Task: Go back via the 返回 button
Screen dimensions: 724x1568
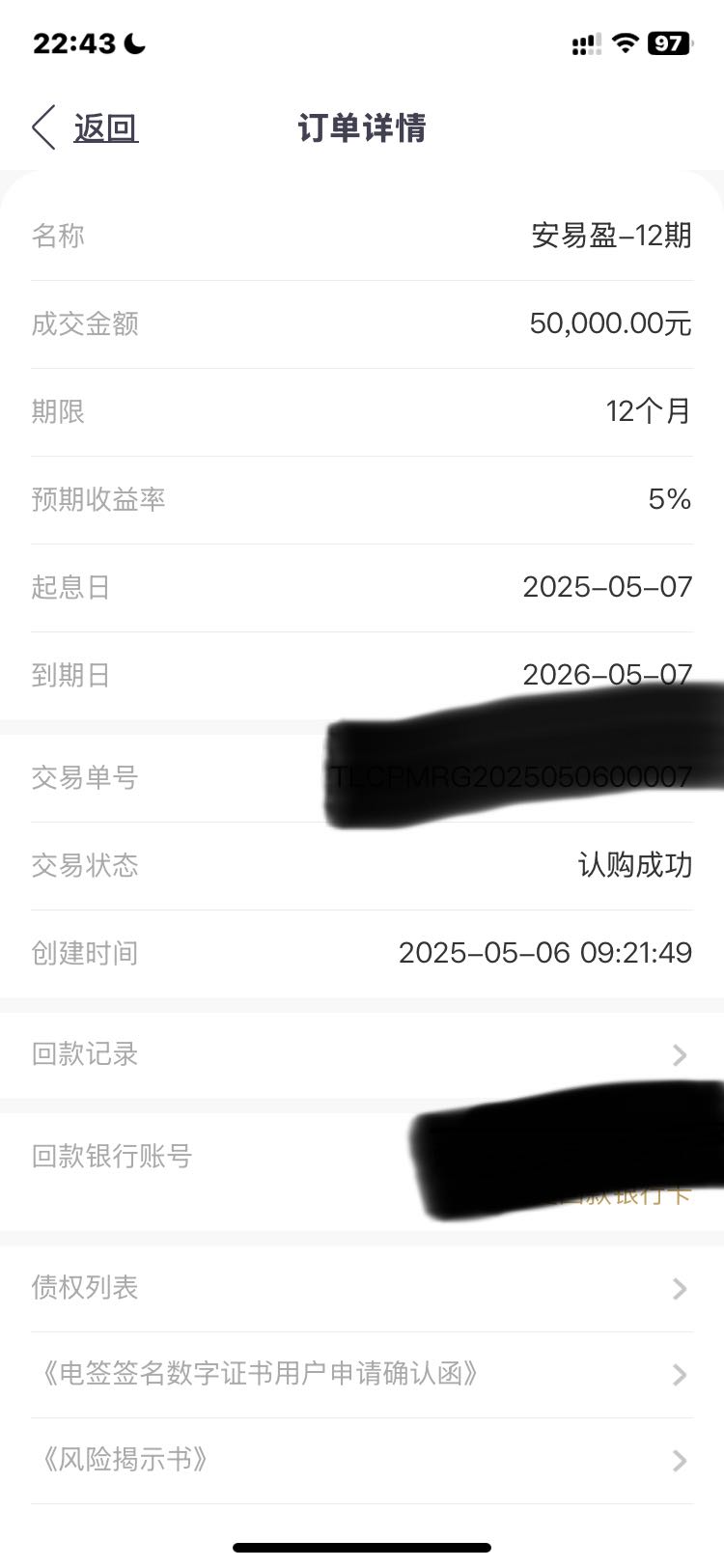Action: point(86,127)
